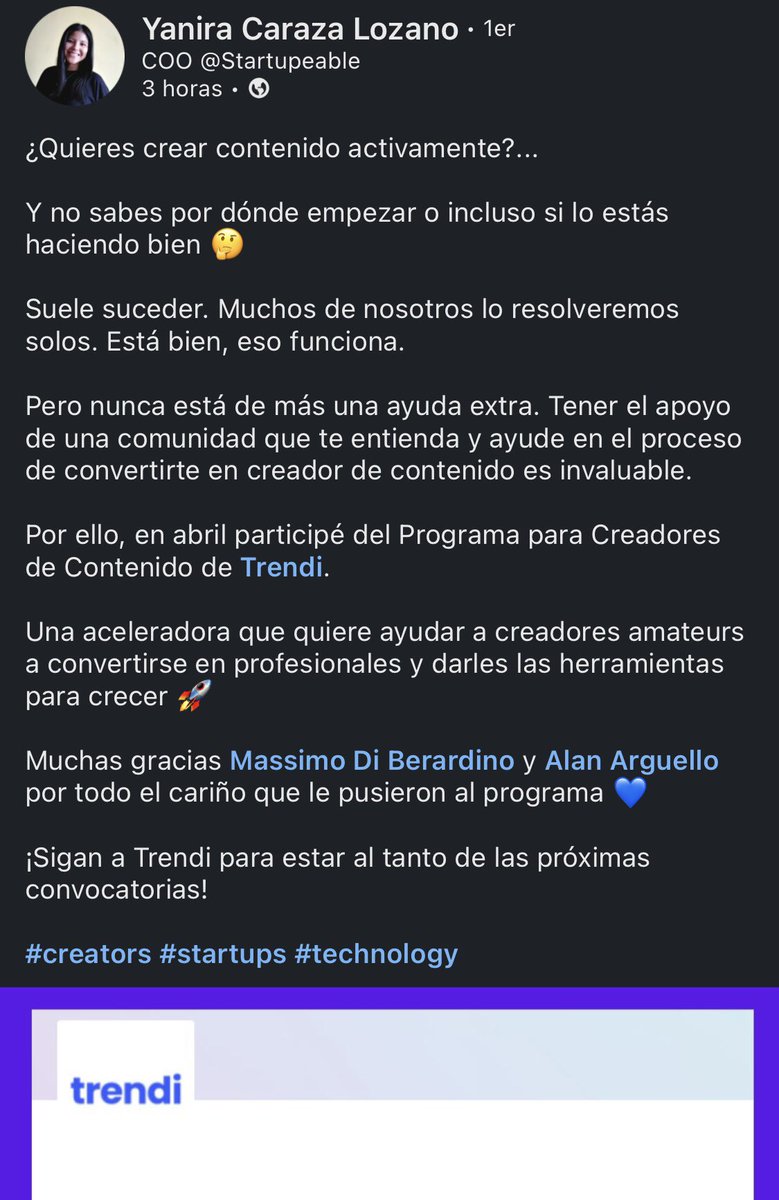Tap the #startups hashtag
Image resolution: width=779 pixels, height=1200 pixels.
point(222,953)
